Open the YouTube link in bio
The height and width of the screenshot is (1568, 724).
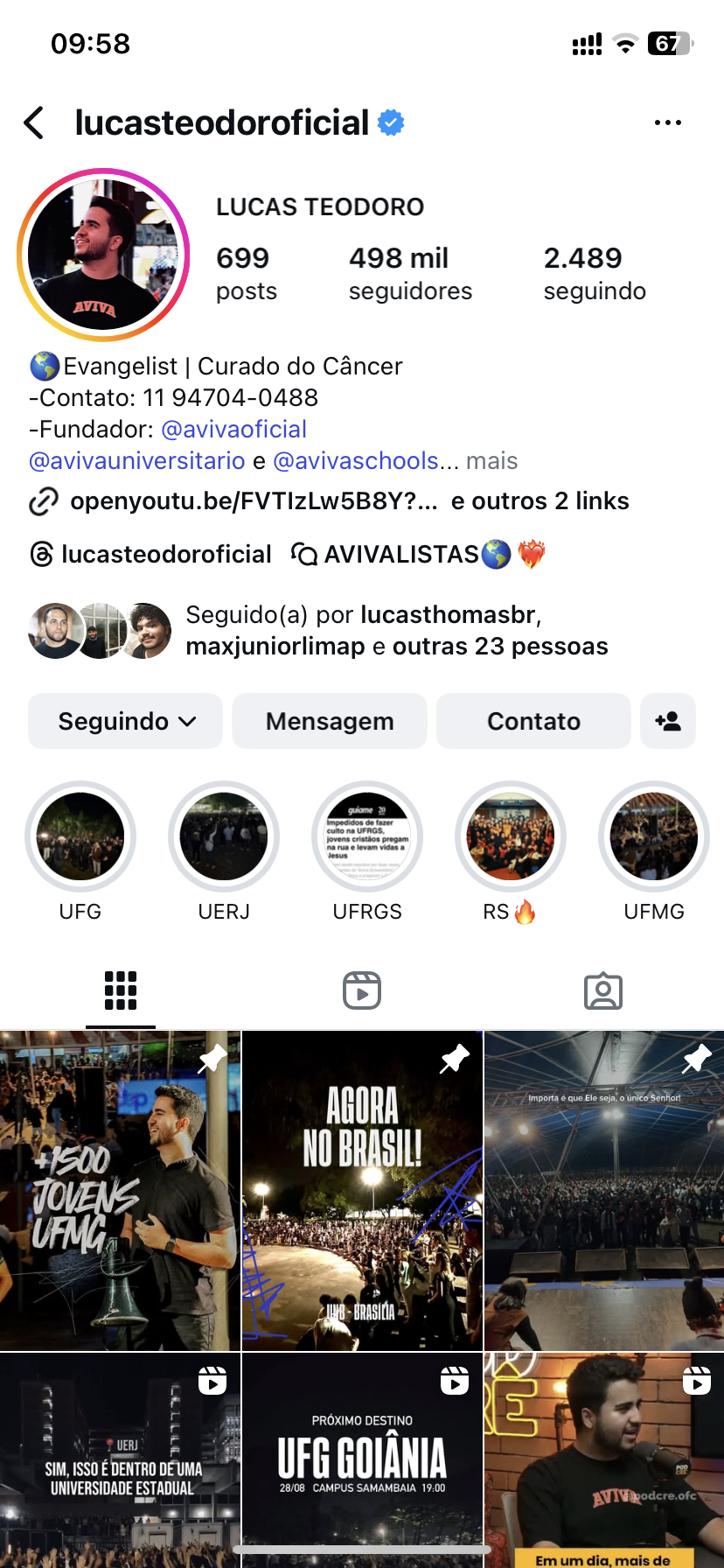point(254,501)
